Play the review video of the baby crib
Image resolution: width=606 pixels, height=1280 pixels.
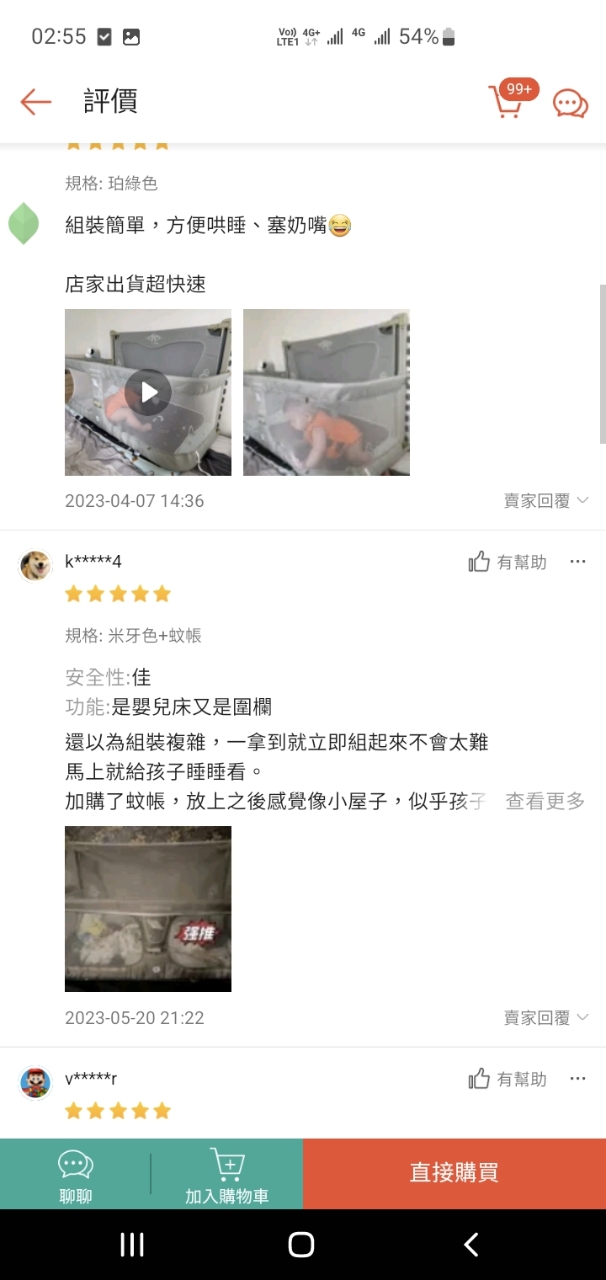[148, 392]
